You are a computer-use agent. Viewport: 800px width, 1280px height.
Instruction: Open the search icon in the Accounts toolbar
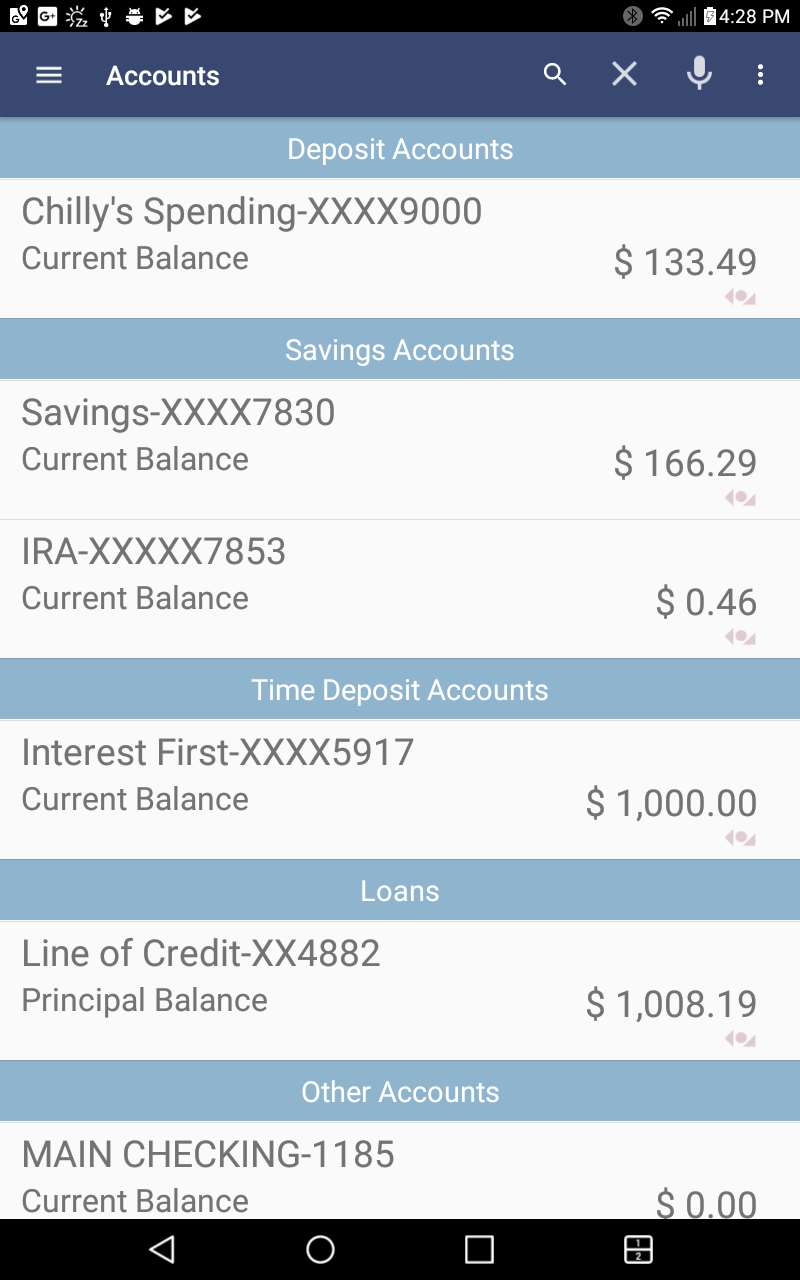pyautogui.click(x=555, y=73)
